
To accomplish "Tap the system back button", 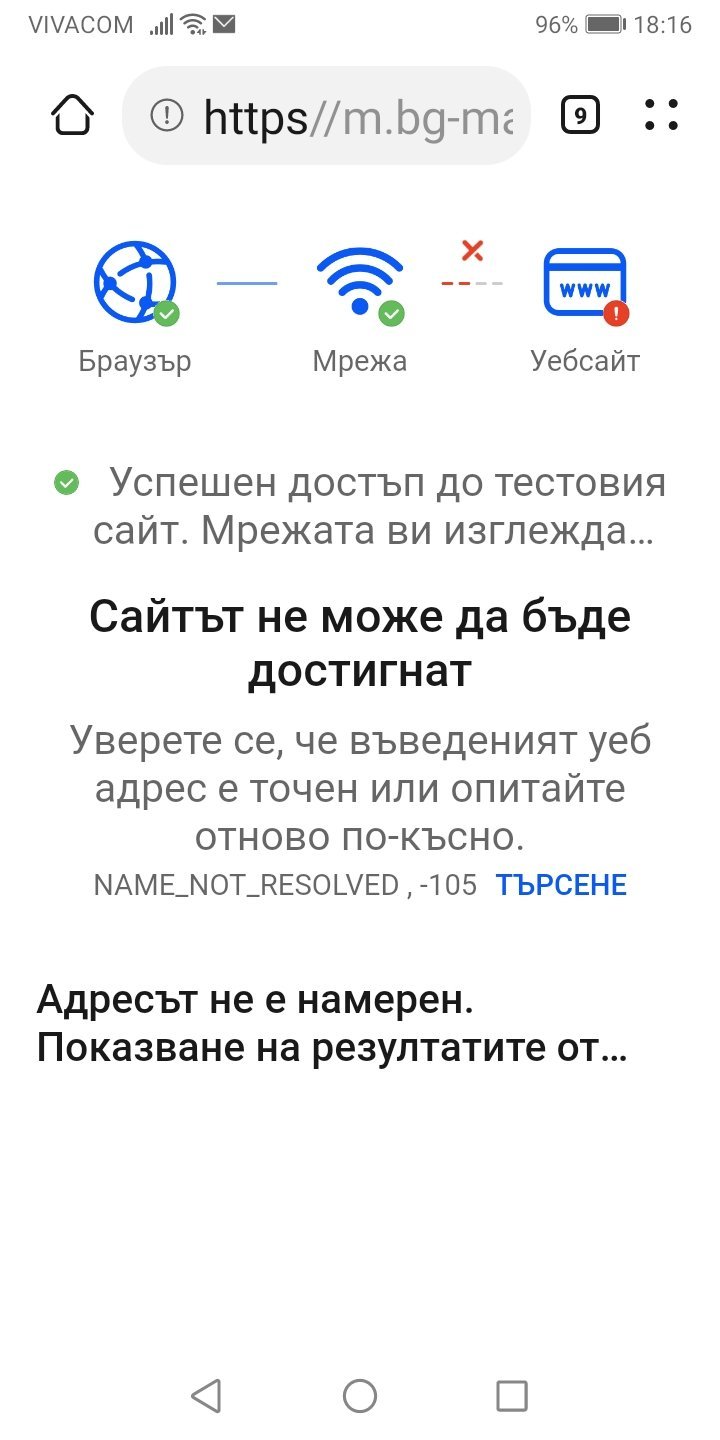I will click(206, 1395).
